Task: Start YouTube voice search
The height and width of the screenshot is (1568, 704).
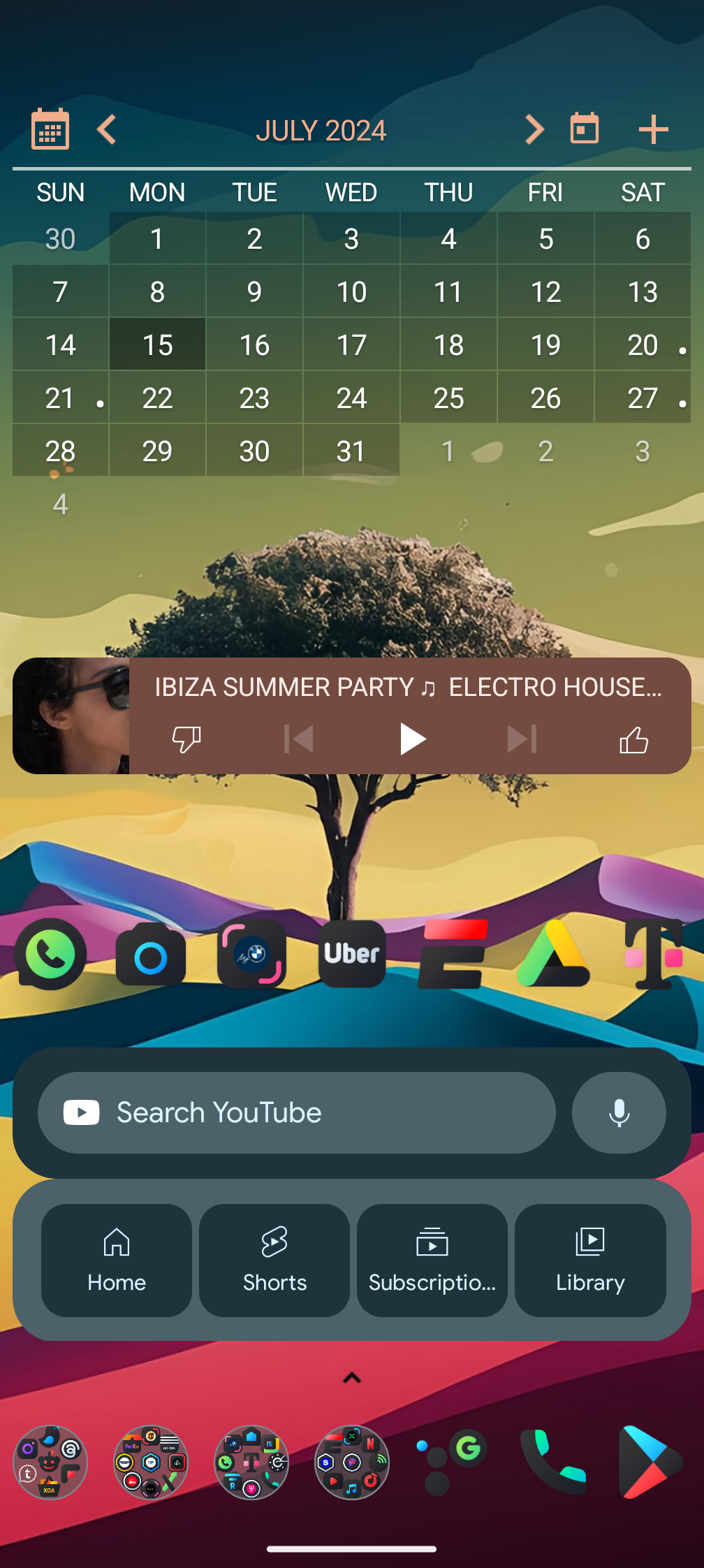Action: 619,1112
